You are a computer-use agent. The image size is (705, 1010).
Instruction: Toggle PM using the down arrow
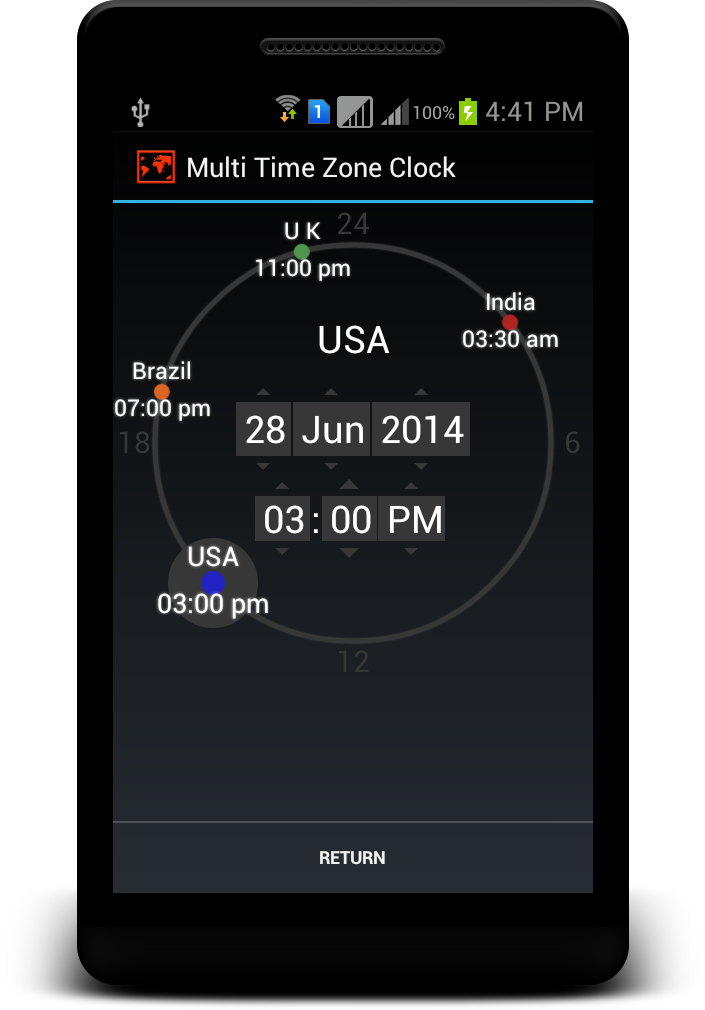click(x=413, y=551)
